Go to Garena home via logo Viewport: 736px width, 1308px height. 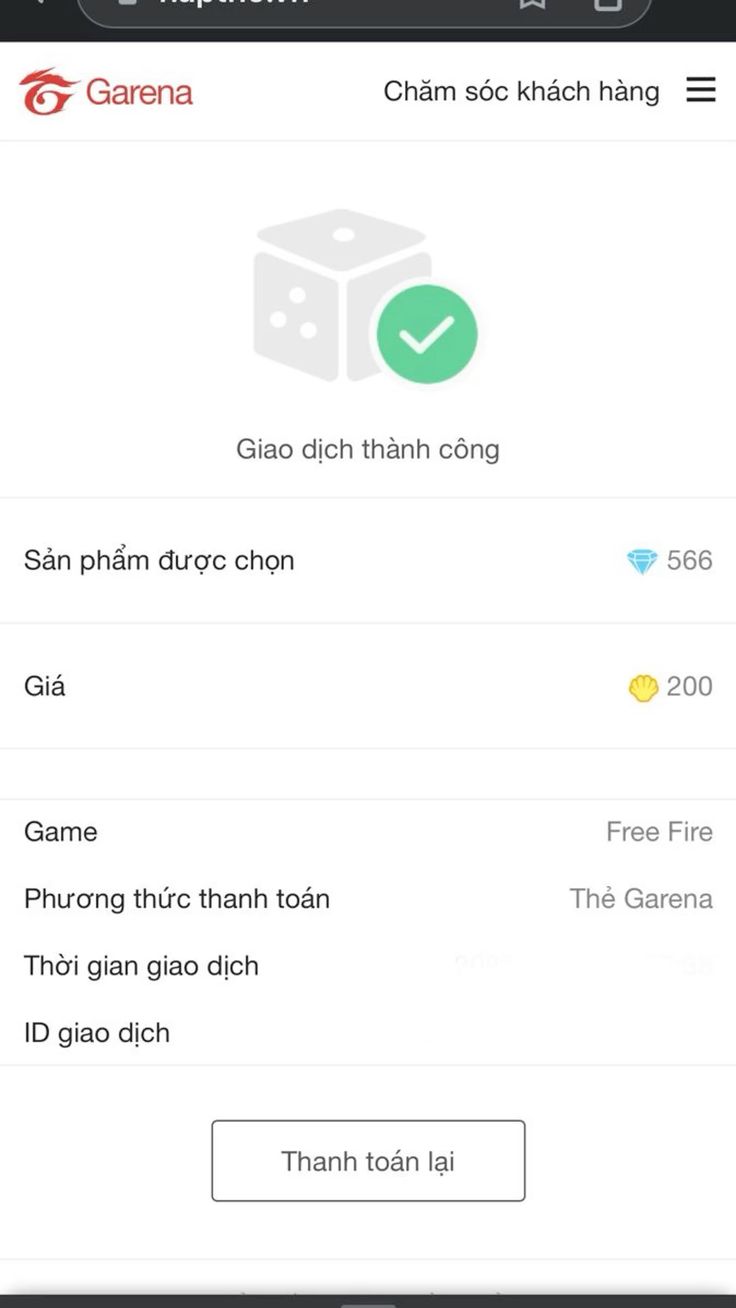pos(106,92)
